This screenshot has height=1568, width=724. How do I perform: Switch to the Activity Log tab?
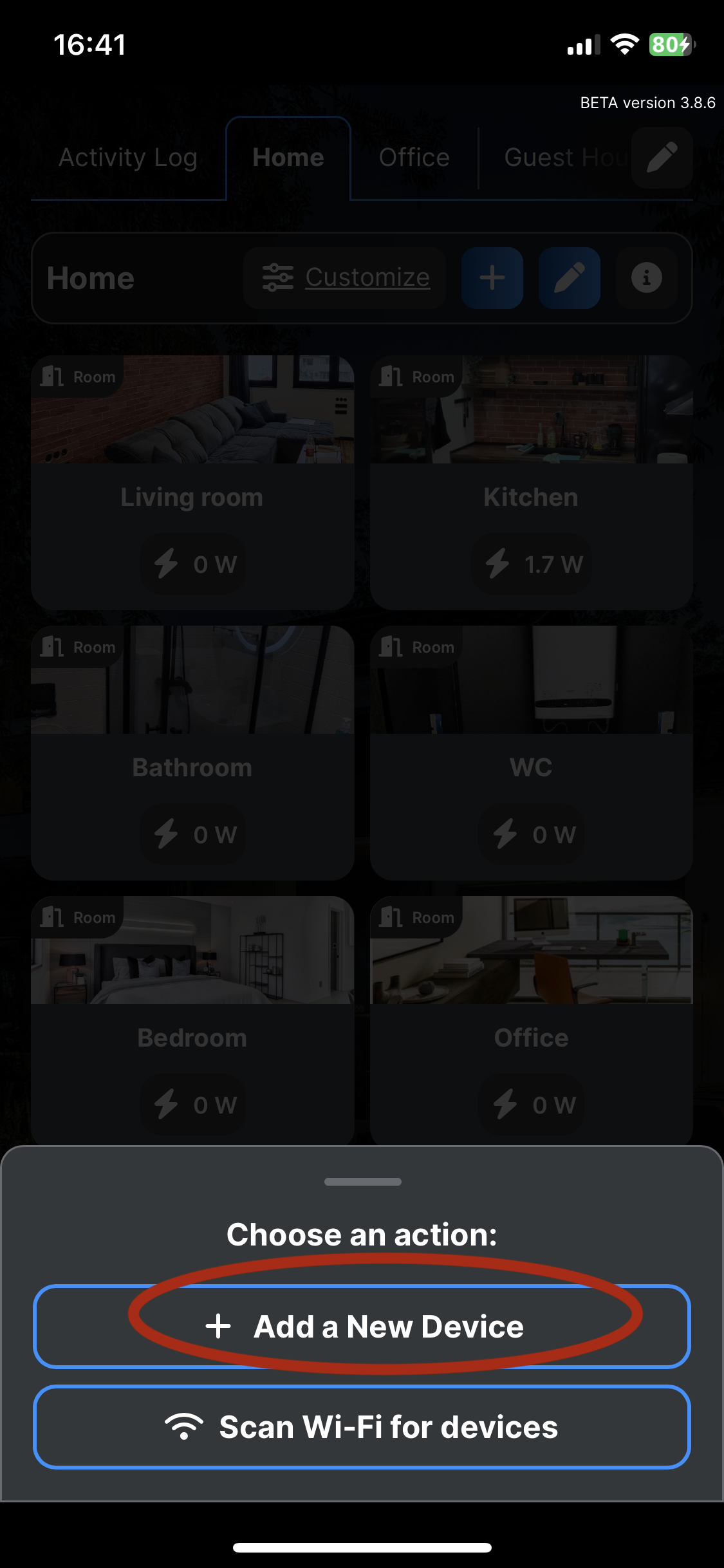pyautogui.click(x=127, y=158)
